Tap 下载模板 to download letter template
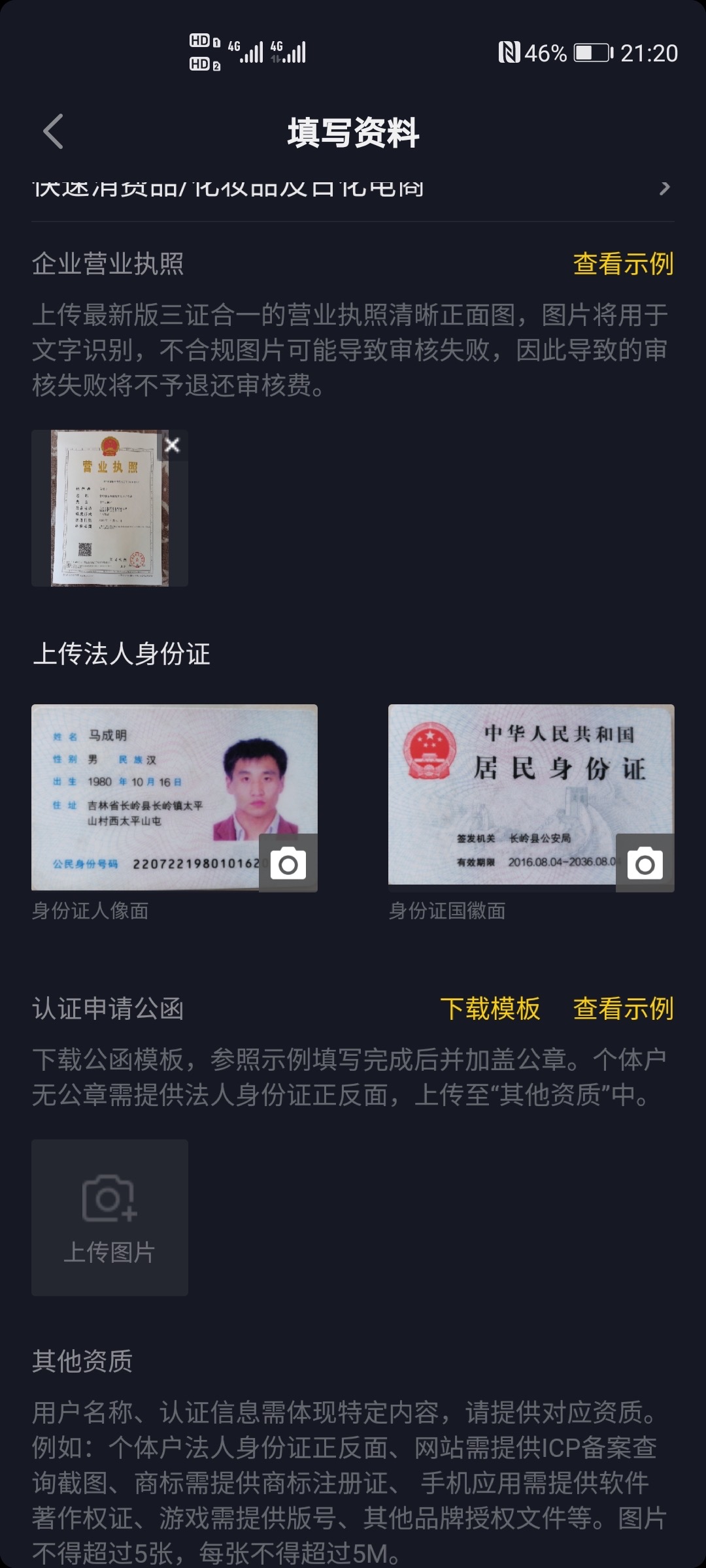 tap(490, 1009)
